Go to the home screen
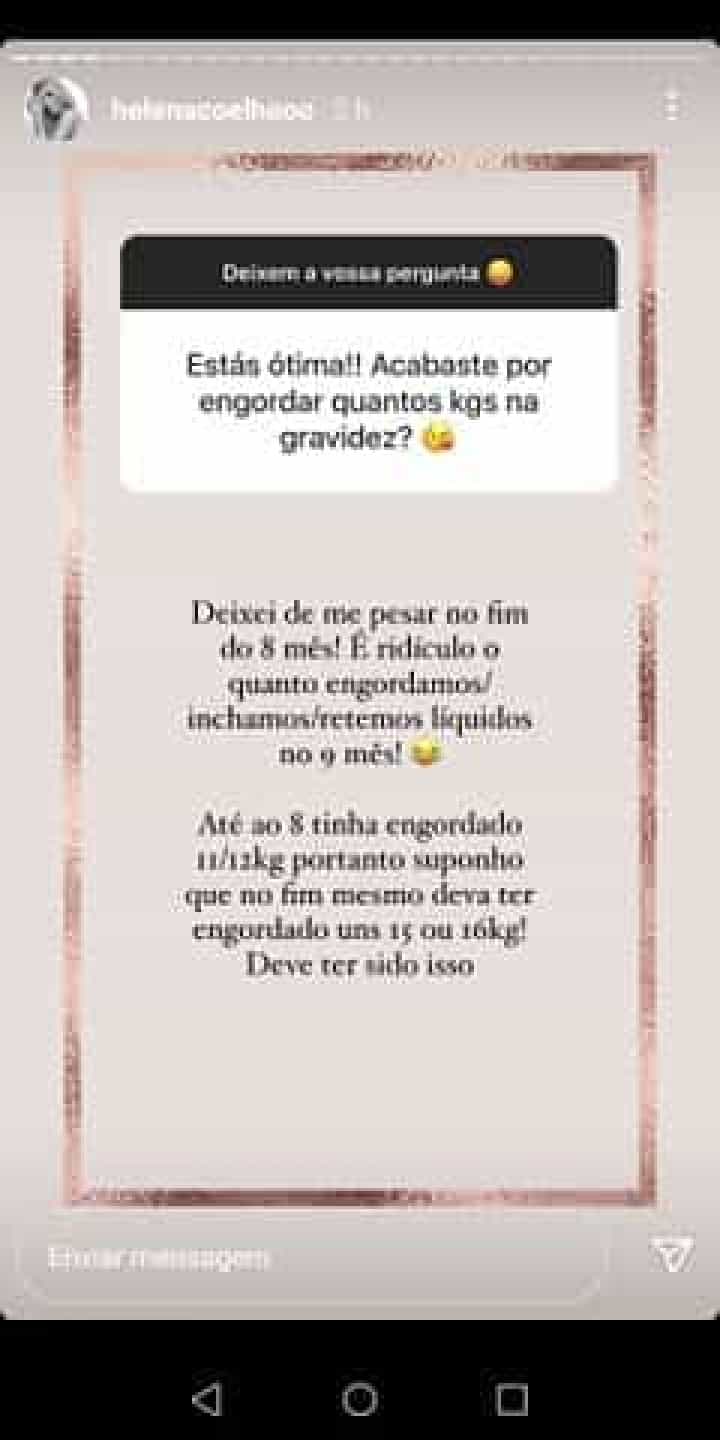The height and width of the screenshot is (1440, 720). click(x=360, y=1398)
